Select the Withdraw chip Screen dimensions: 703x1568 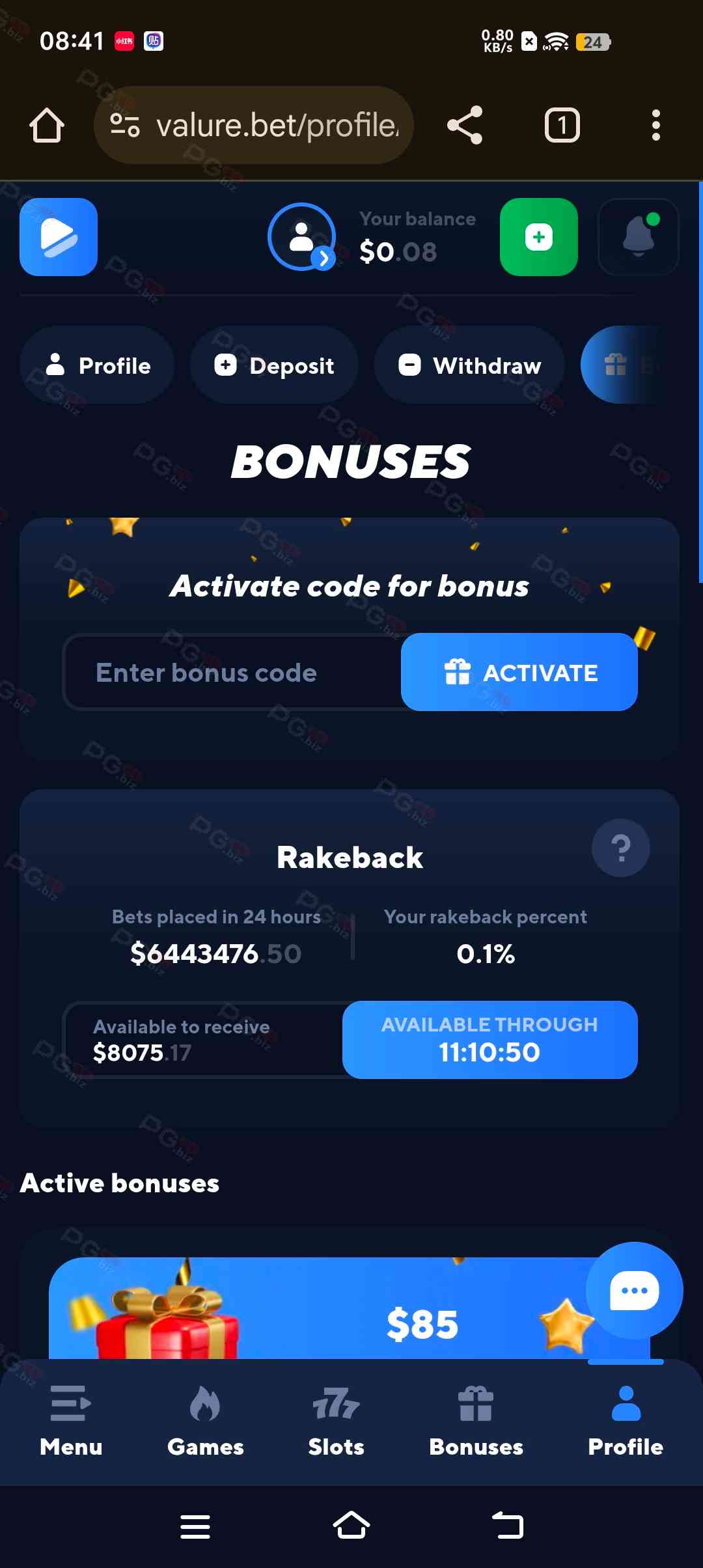tap(469, 365)
